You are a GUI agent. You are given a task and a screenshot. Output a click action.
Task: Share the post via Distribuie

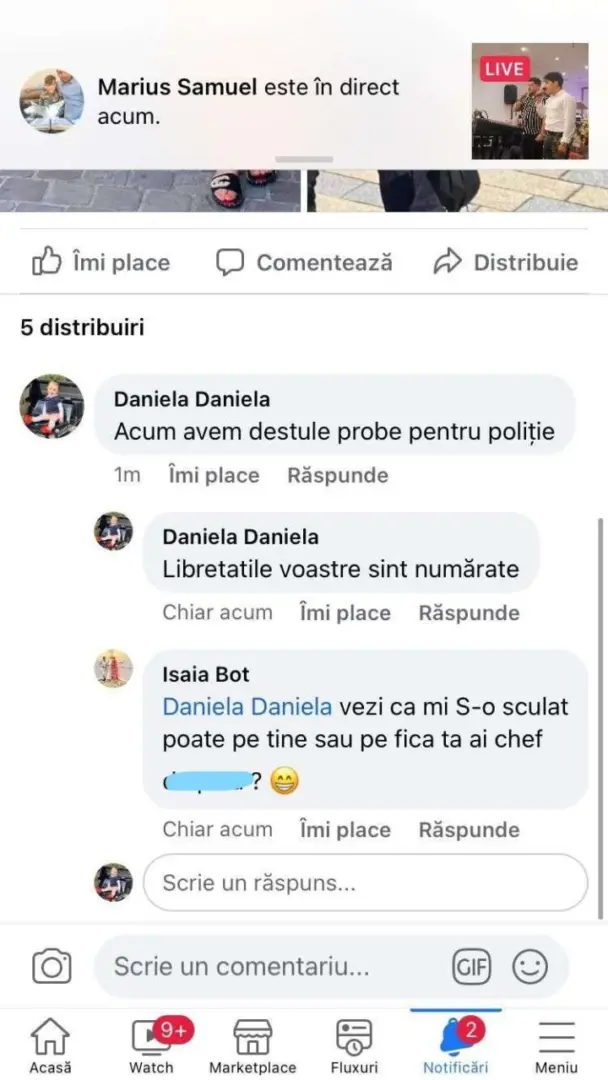[505, 262]
